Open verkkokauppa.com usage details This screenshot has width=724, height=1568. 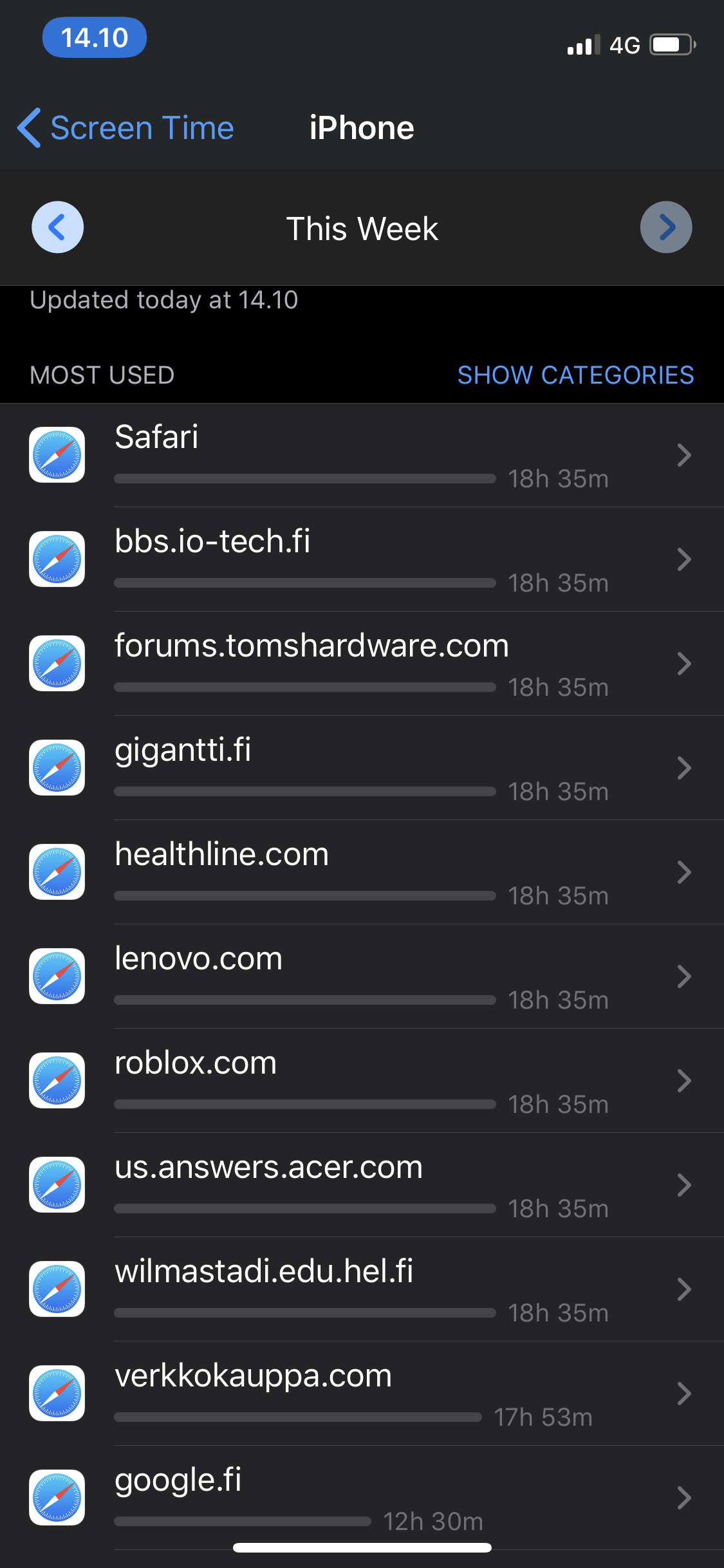pos(362,1394)
